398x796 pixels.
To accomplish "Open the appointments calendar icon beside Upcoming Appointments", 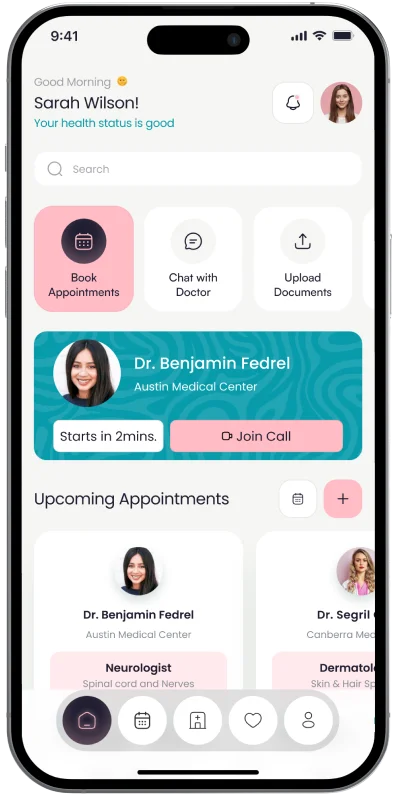I will click(x=297, y=499).
